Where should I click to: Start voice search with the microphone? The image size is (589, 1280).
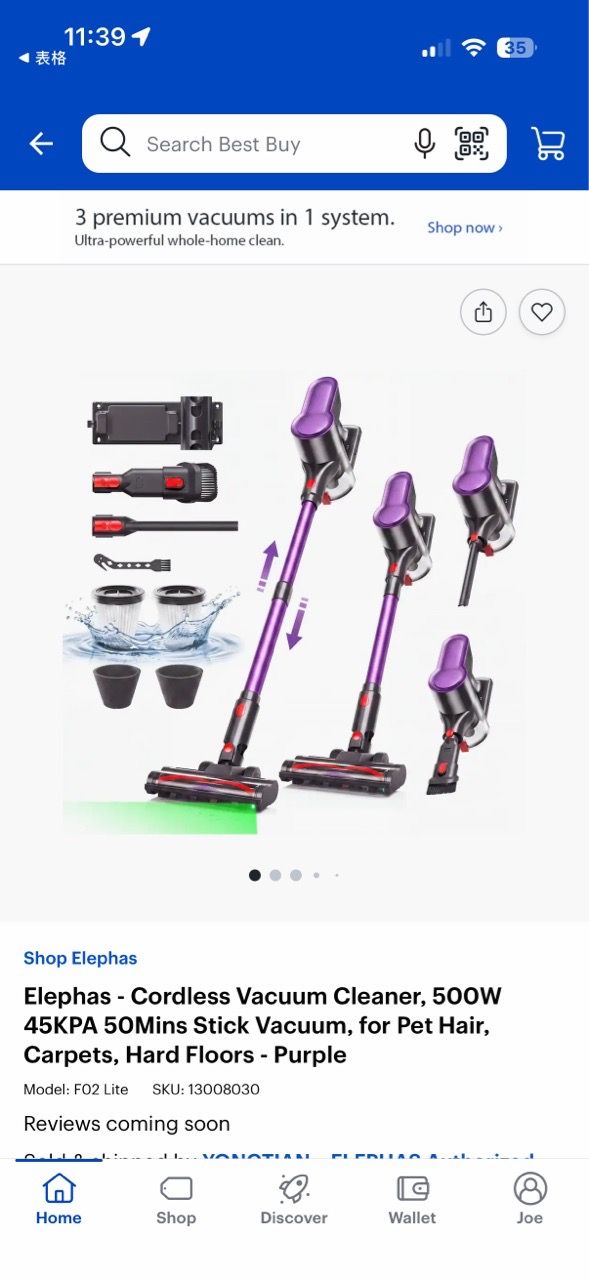coord(424,144)
